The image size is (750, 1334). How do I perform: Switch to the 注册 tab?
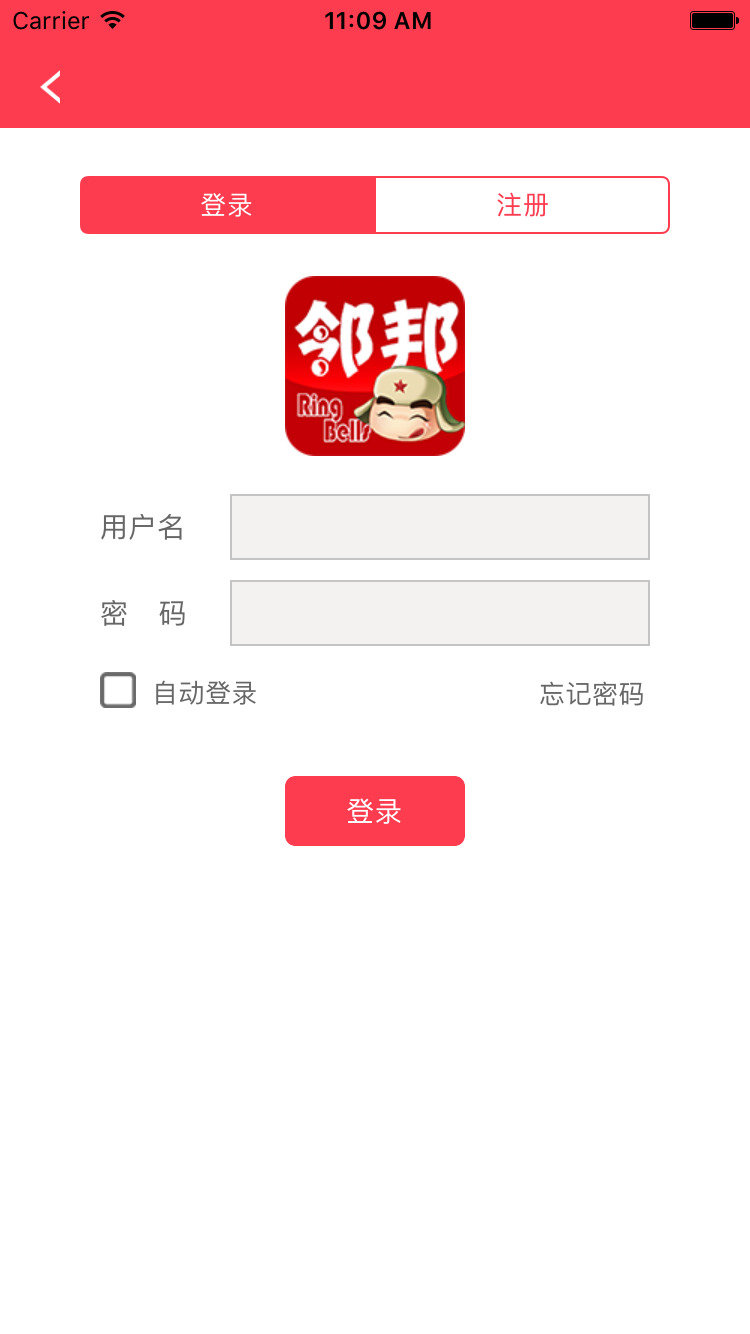click(522, 205)
